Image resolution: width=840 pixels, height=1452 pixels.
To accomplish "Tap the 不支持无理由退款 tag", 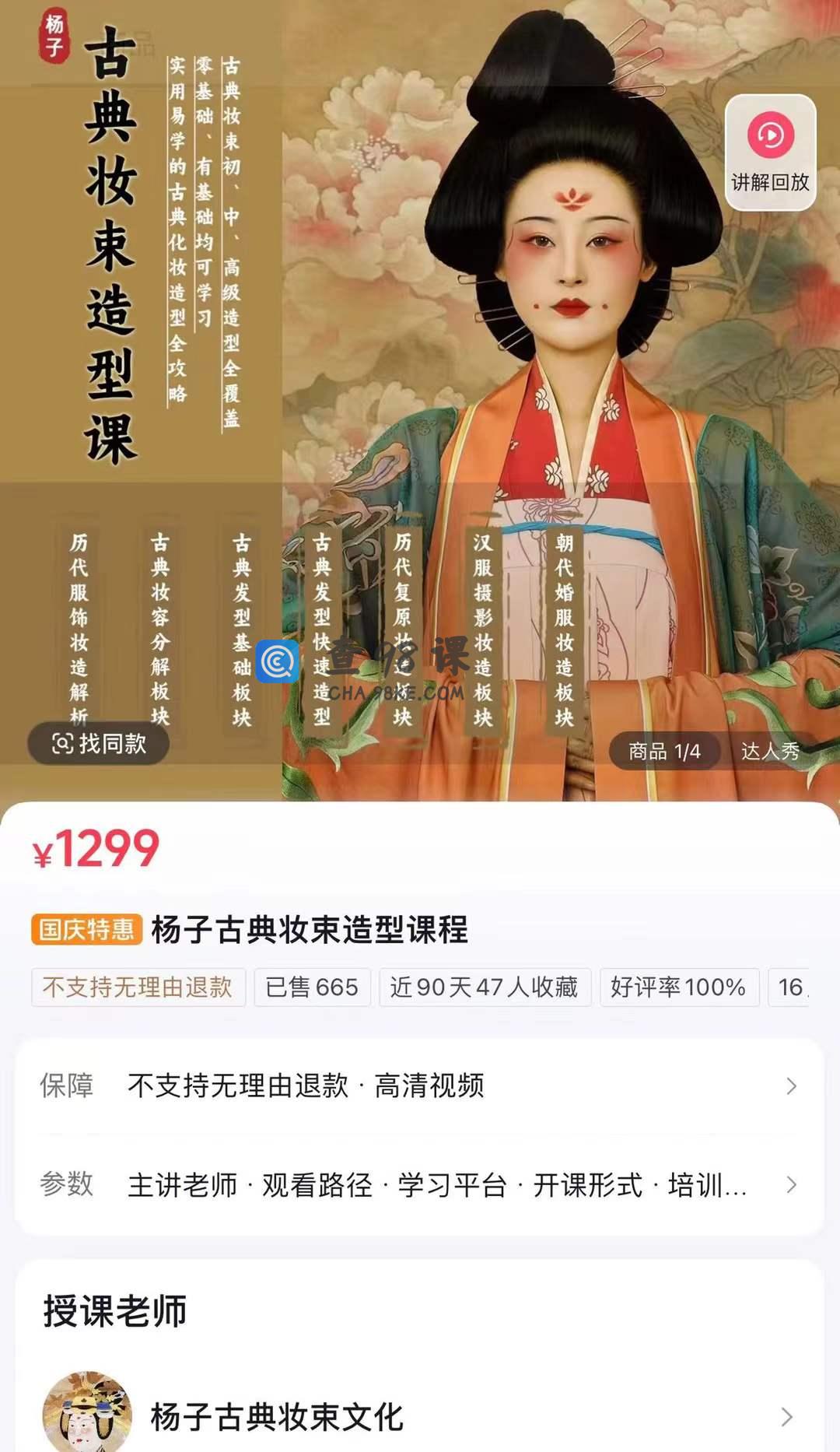I will point(138,987).
